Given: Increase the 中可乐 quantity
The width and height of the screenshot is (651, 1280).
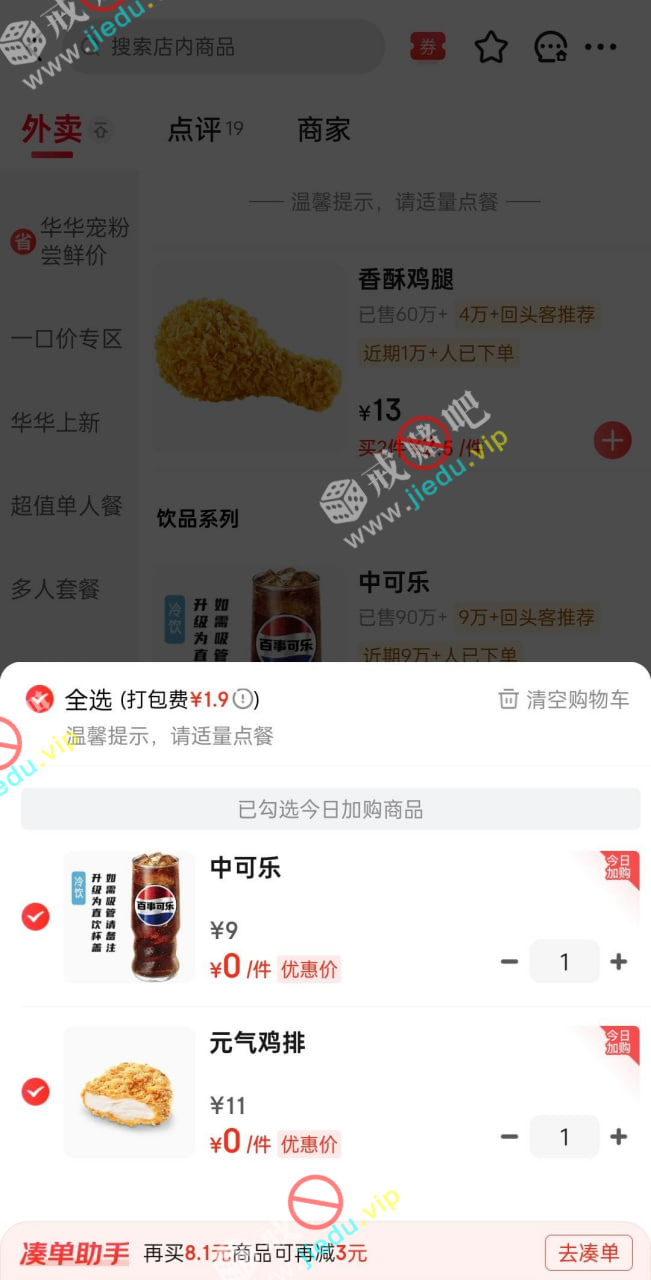Looking at the screenshot, I should click(x=619, y=962).
